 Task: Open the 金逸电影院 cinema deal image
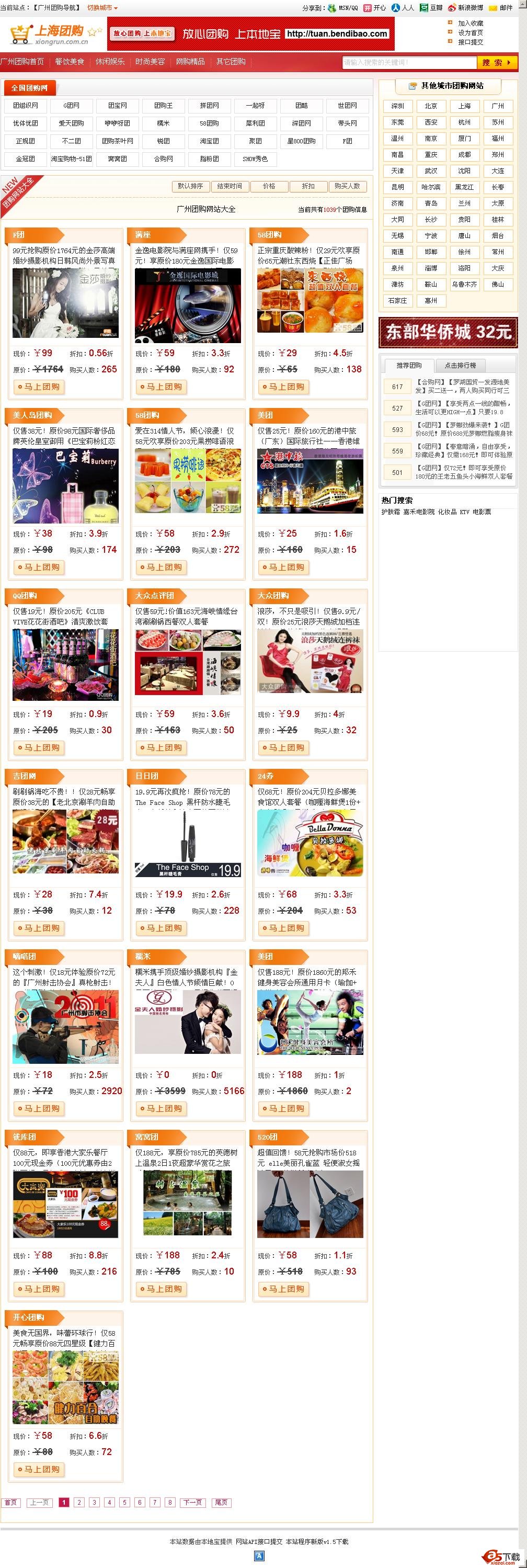(x=188, y=305)
